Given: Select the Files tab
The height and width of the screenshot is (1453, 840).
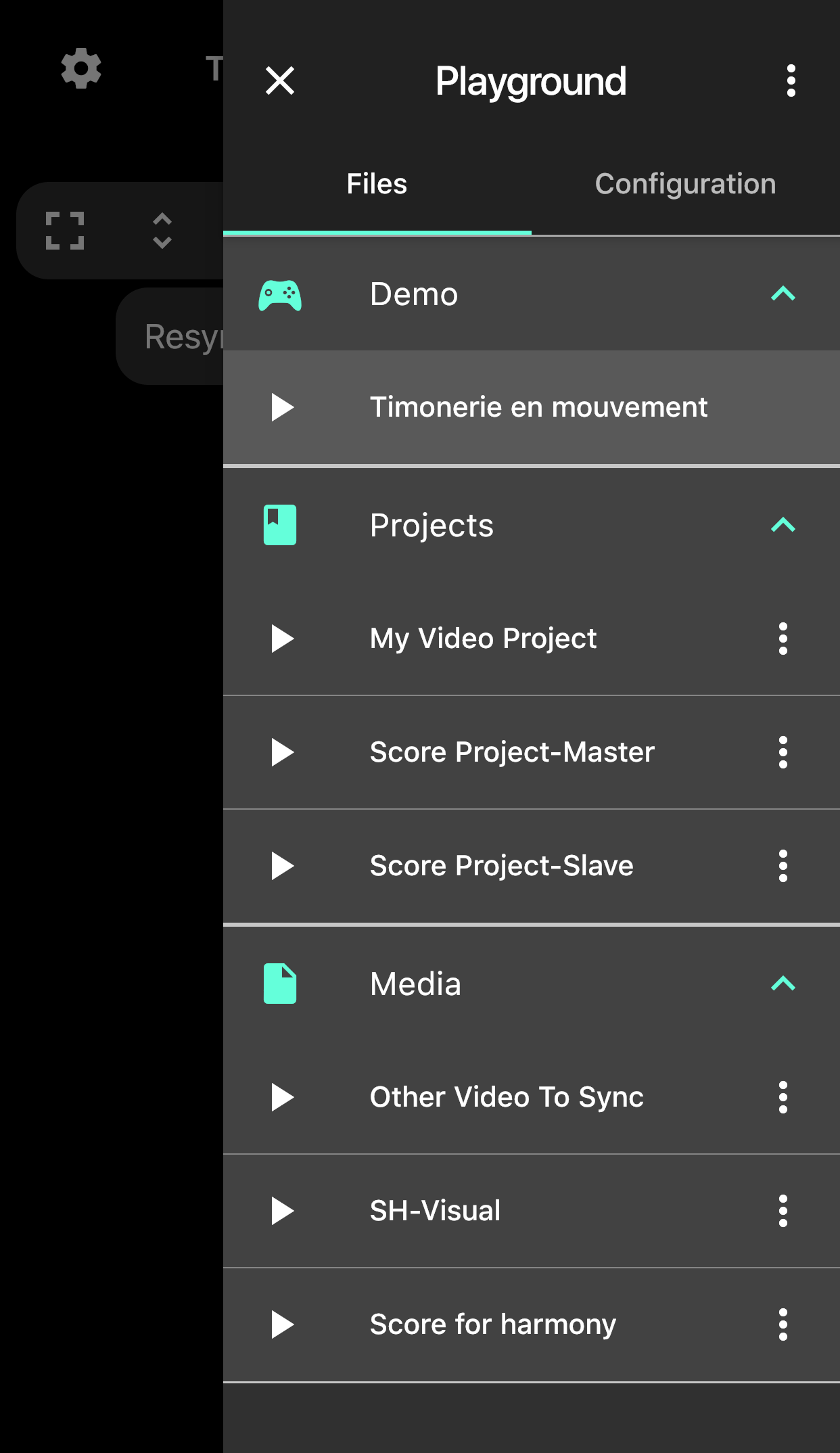Looking at the screenshot, I should point(377,184).
